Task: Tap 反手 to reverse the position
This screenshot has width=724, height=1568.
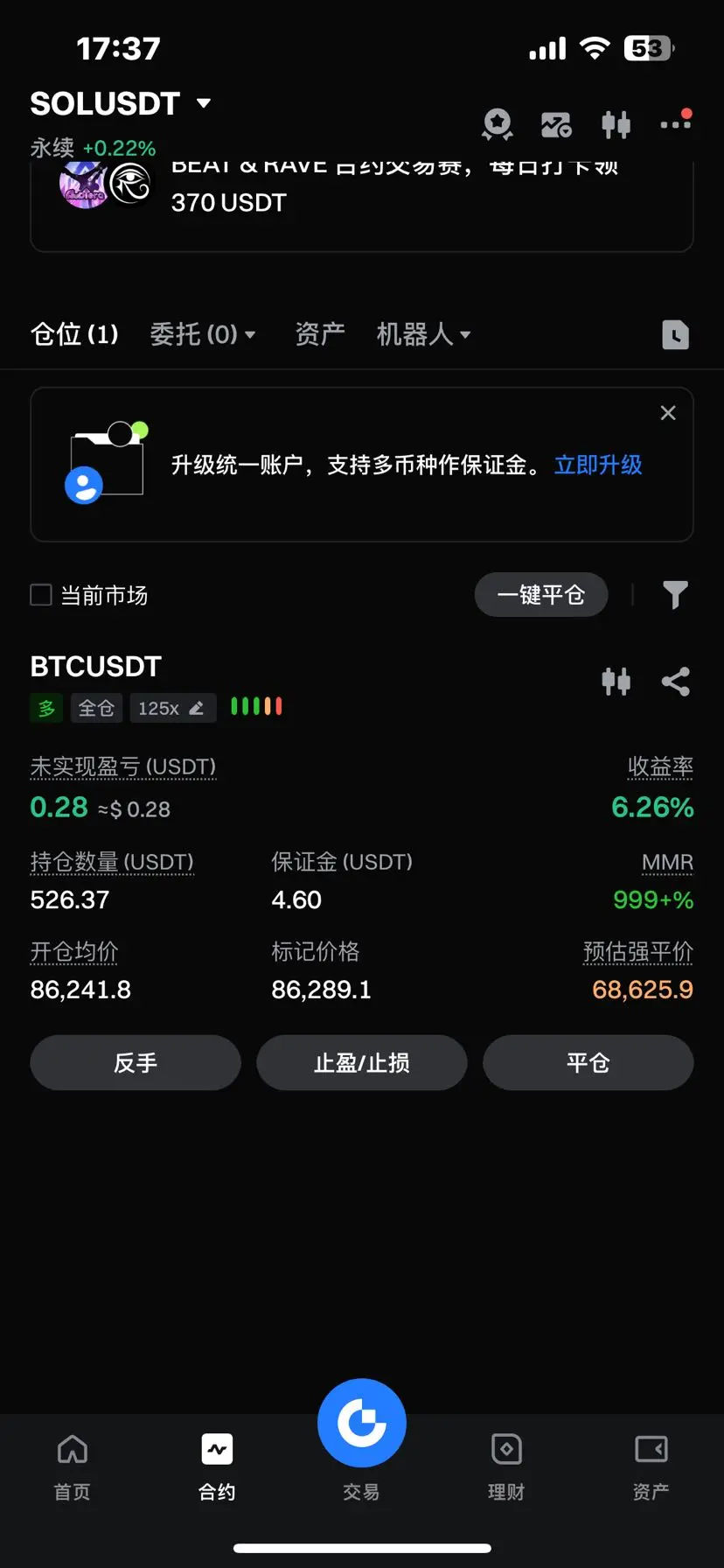Action: point(136,1062)
